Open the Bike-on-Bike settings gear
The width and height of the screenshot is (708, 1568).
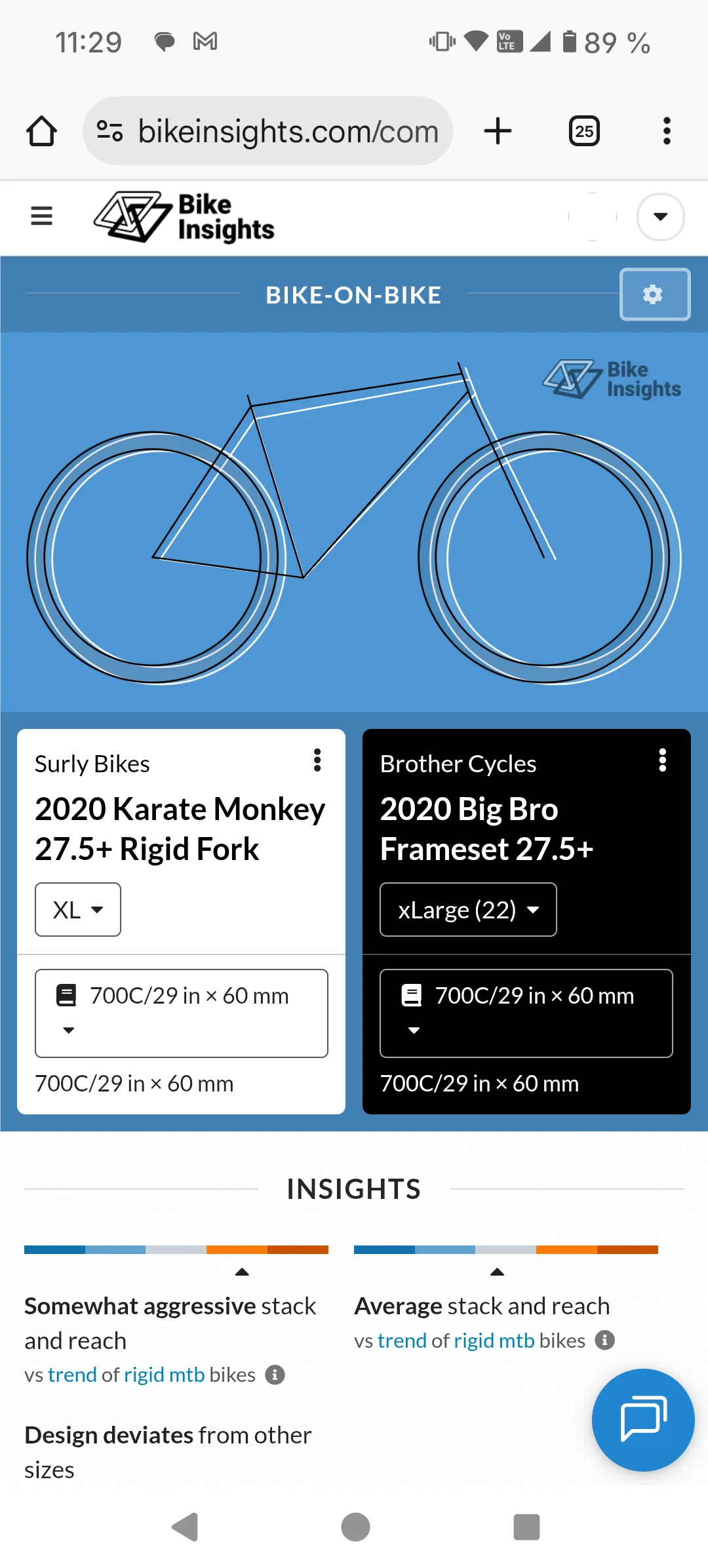[654, 294]
